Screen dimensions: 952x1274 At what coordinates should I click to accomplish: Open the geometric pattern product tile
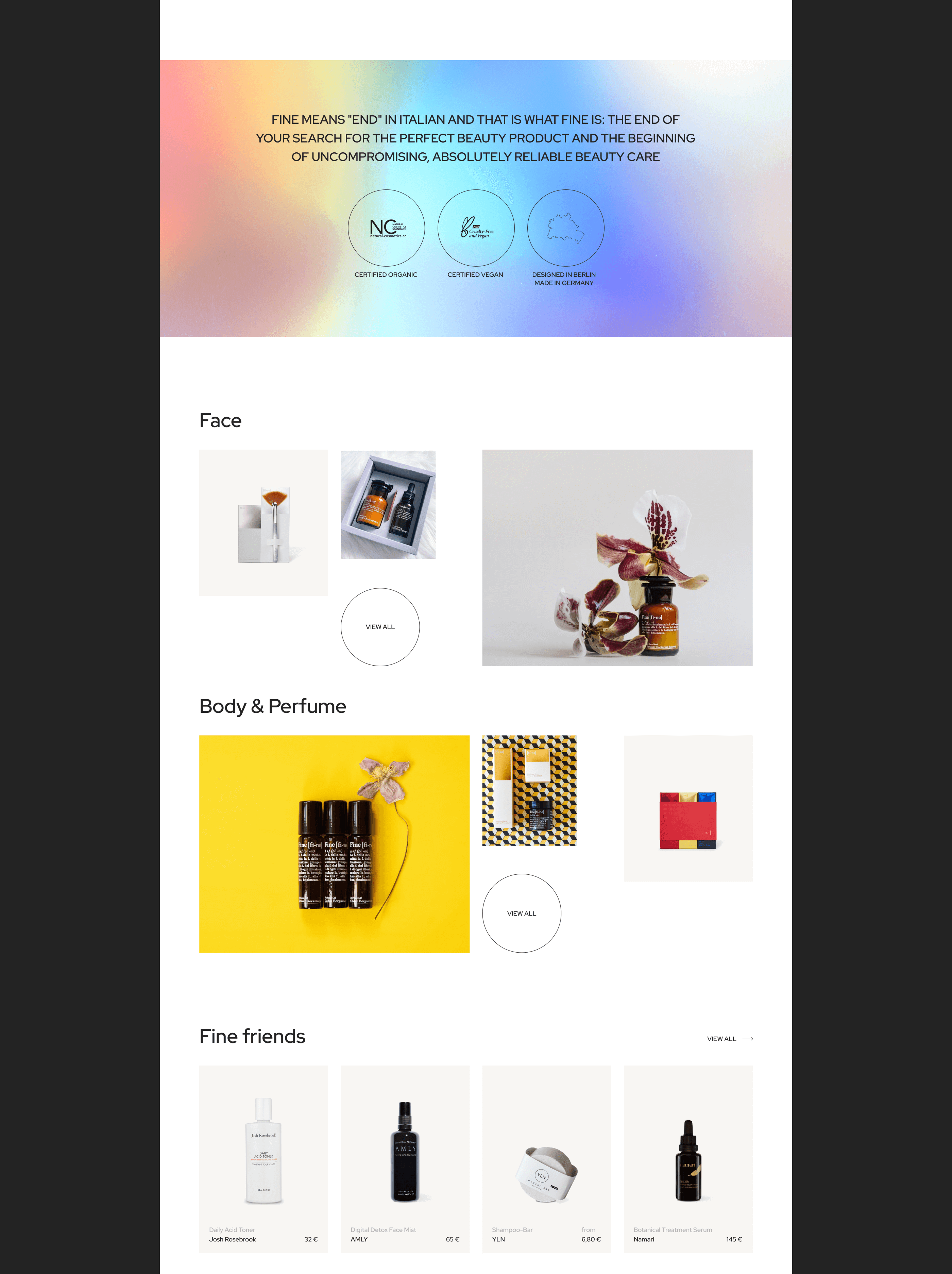tap(529, 790)
